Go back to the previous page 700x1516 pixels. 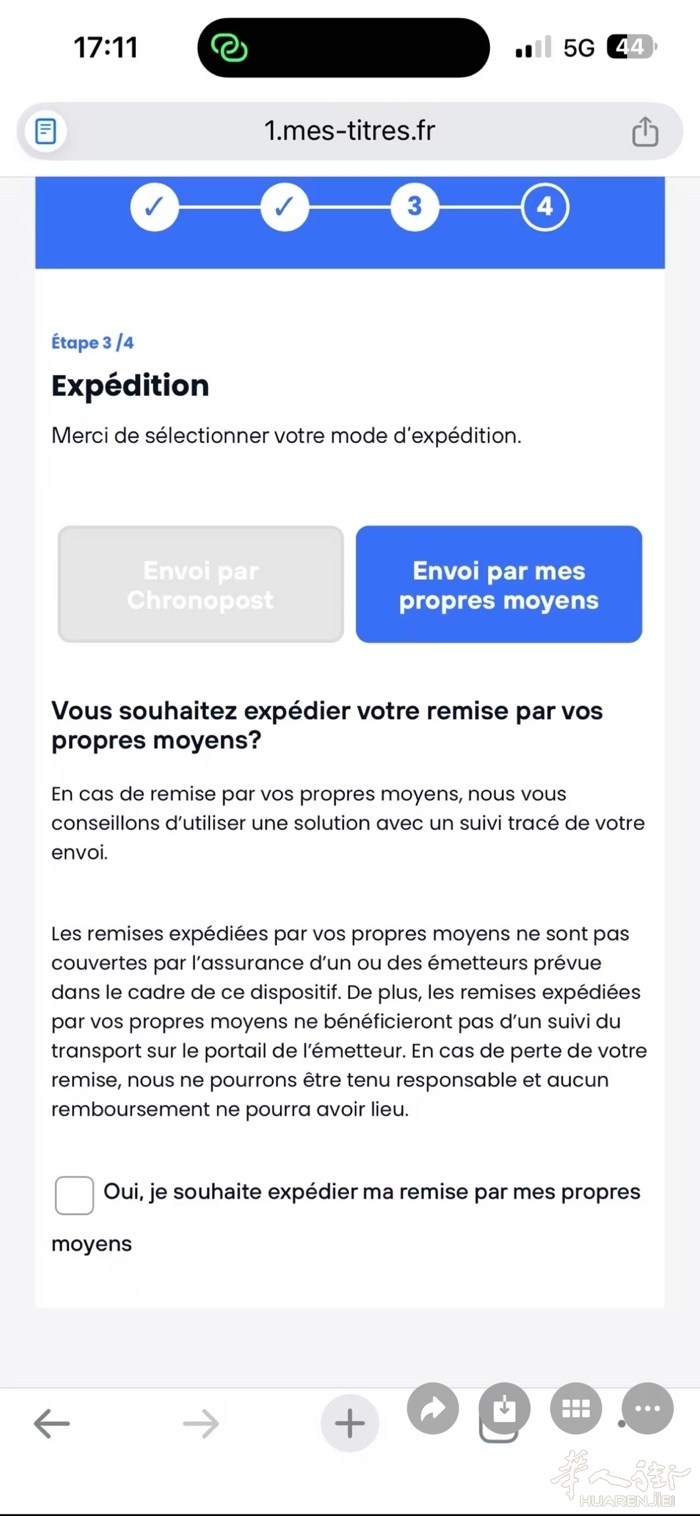click(52, 1423)
